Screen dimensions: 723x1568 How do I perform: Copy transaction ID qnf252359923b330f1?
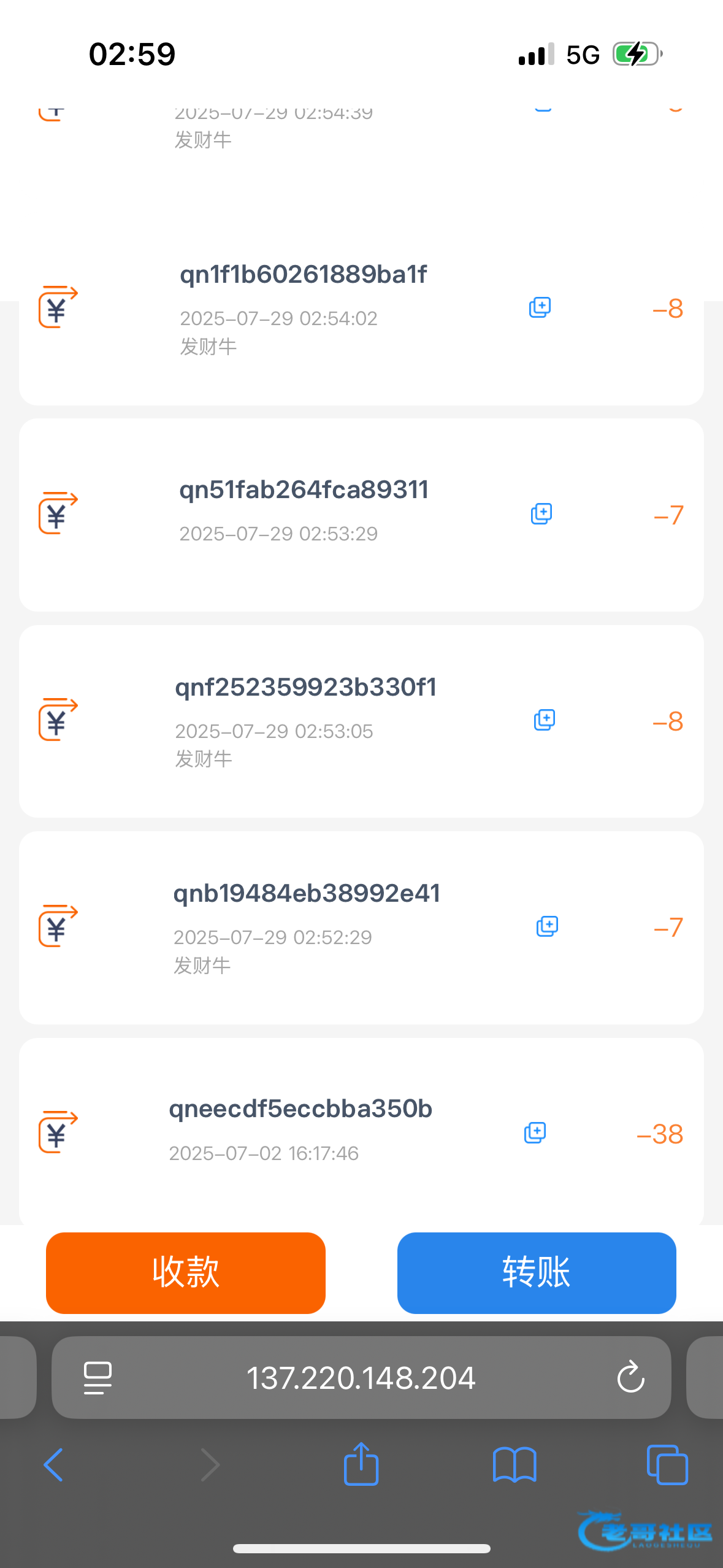[544, 720]
